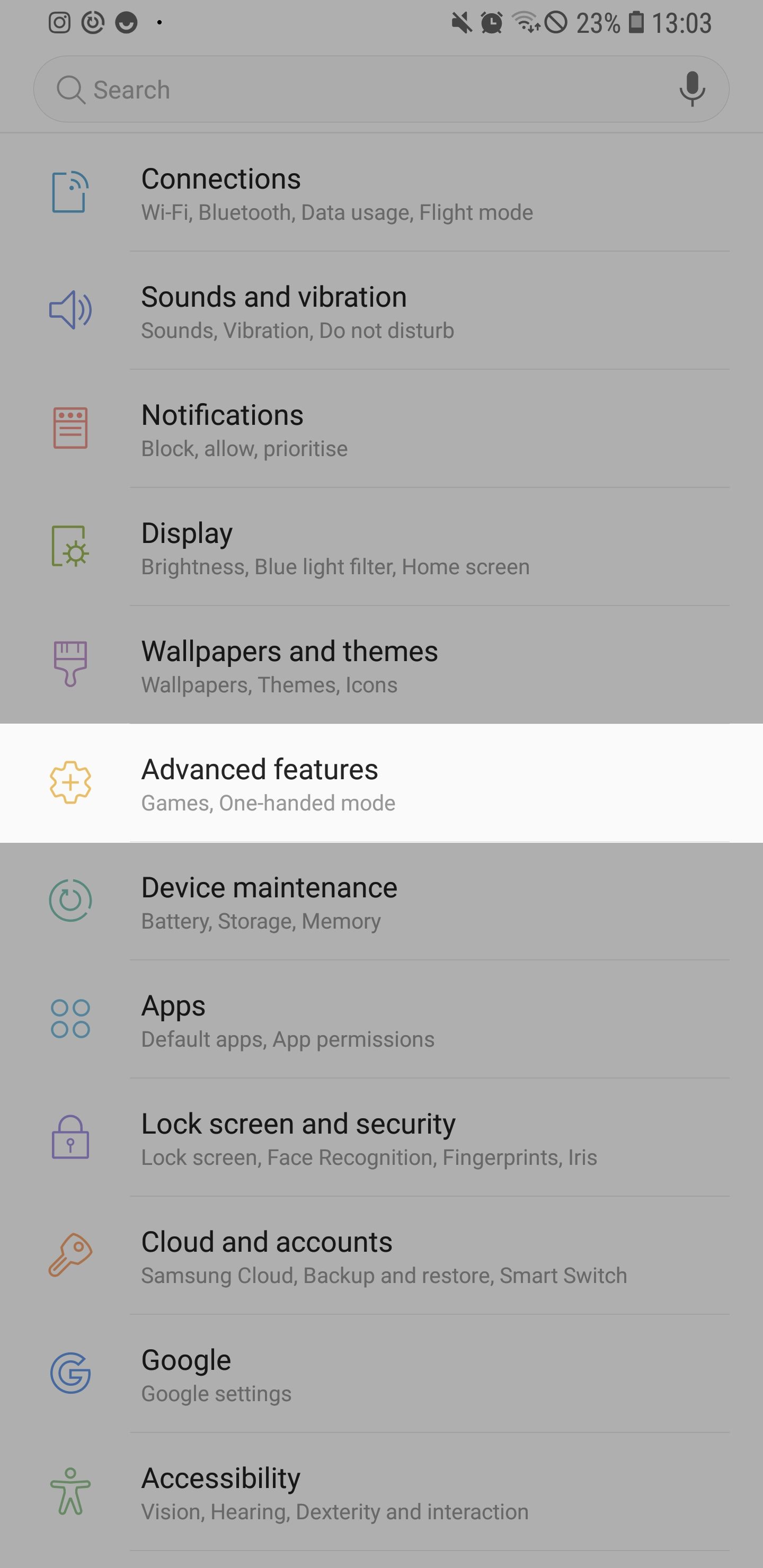Viewport: 763px width, 1568px height.
Task: Go to Apps settings
Action: pyautogui.click(x=381, y=1019)
